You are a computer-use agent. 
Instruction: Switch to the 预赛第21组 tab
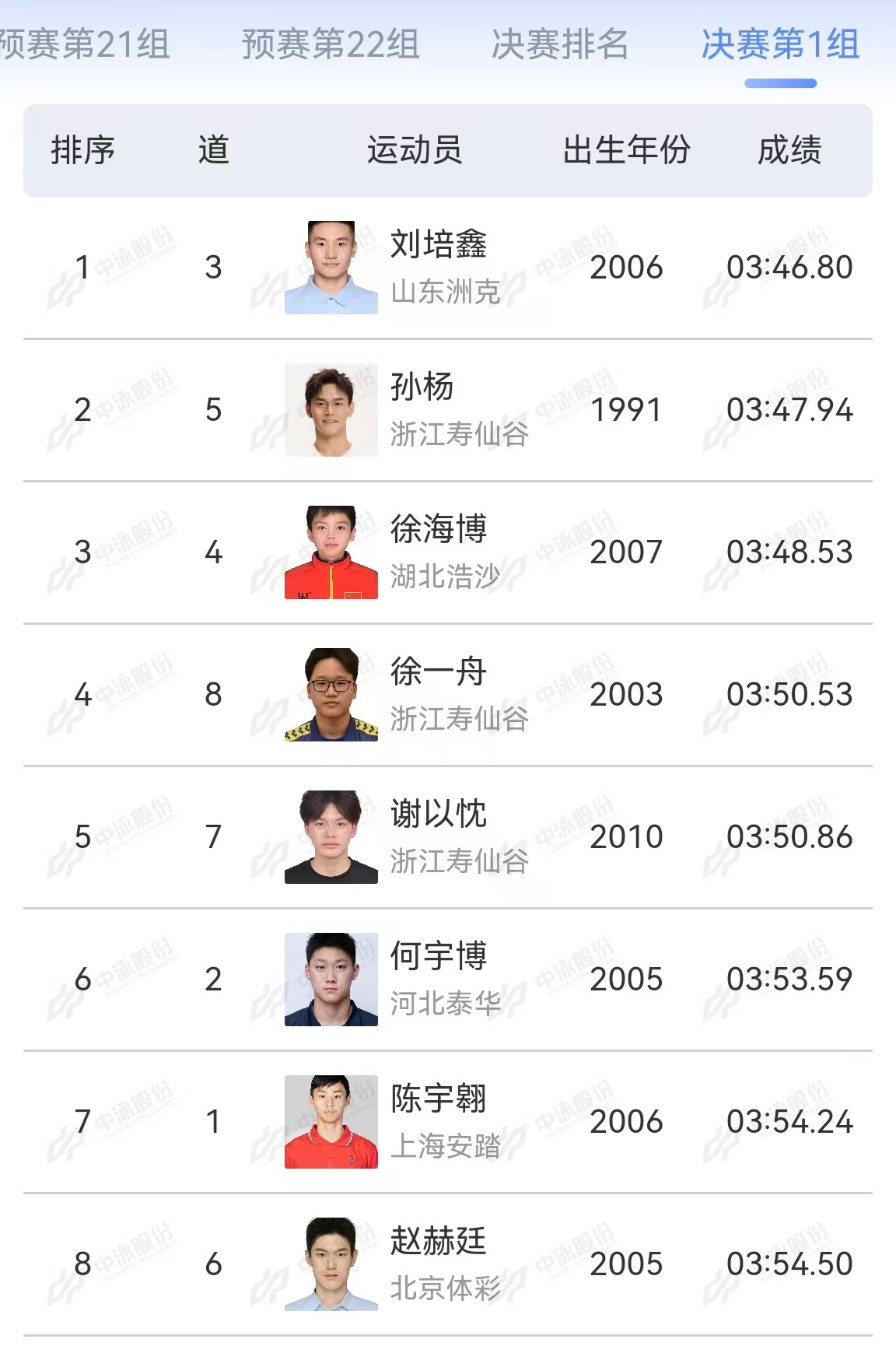[x=84, y=44]
